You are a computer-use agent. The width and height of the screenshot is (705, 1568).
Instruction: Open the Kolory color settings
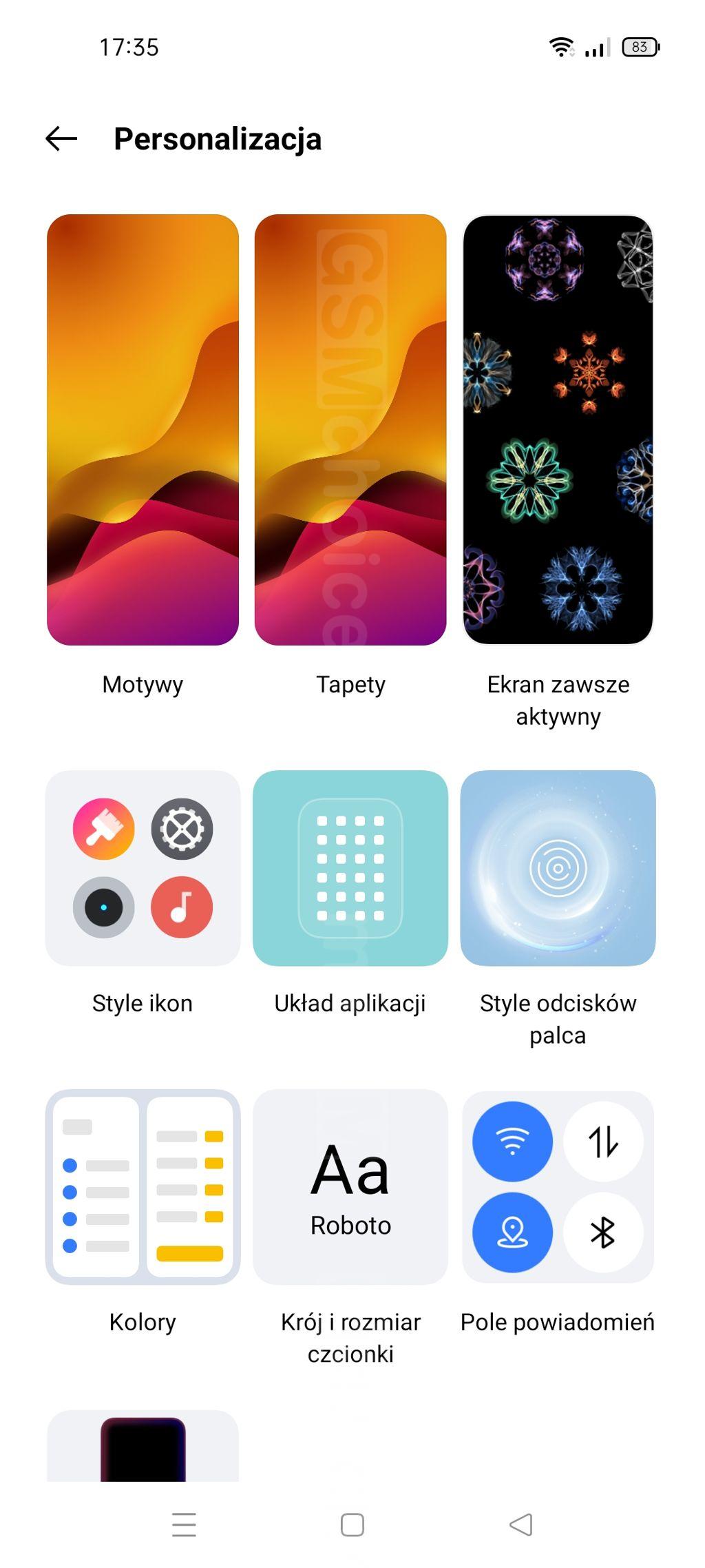143,1186
